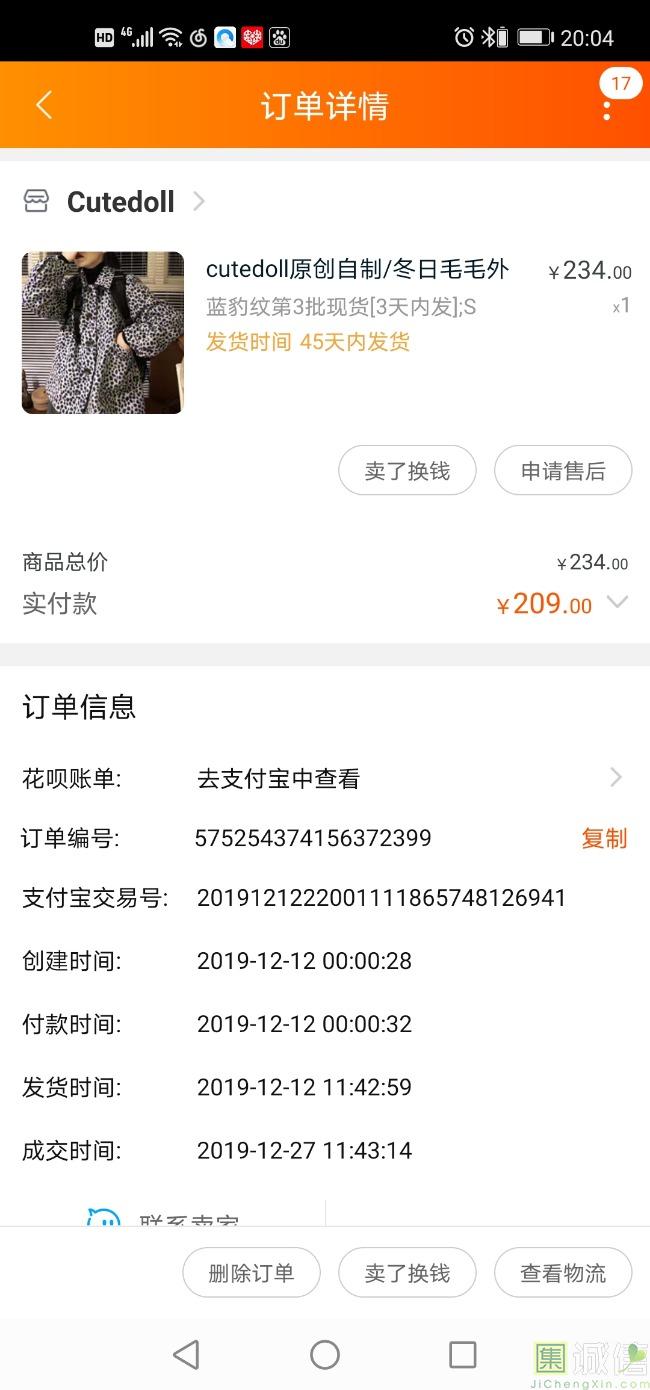
Task: Tap the system home button
Action: click(325, 1354)
